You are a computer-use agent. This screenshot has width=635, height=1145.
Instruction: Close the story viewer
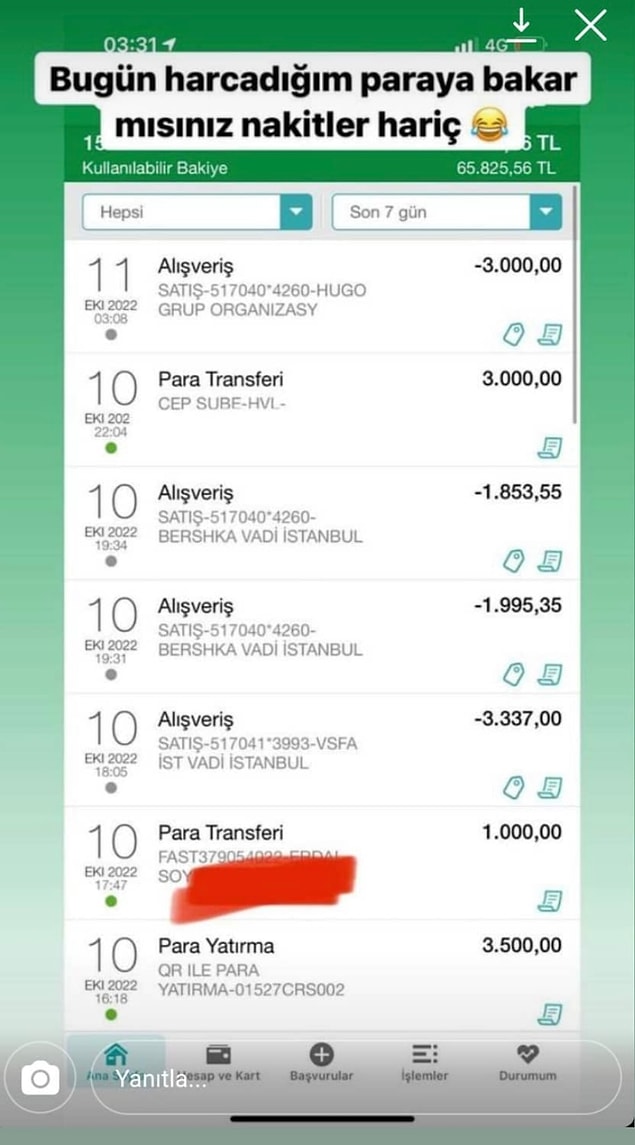point(590,25)
